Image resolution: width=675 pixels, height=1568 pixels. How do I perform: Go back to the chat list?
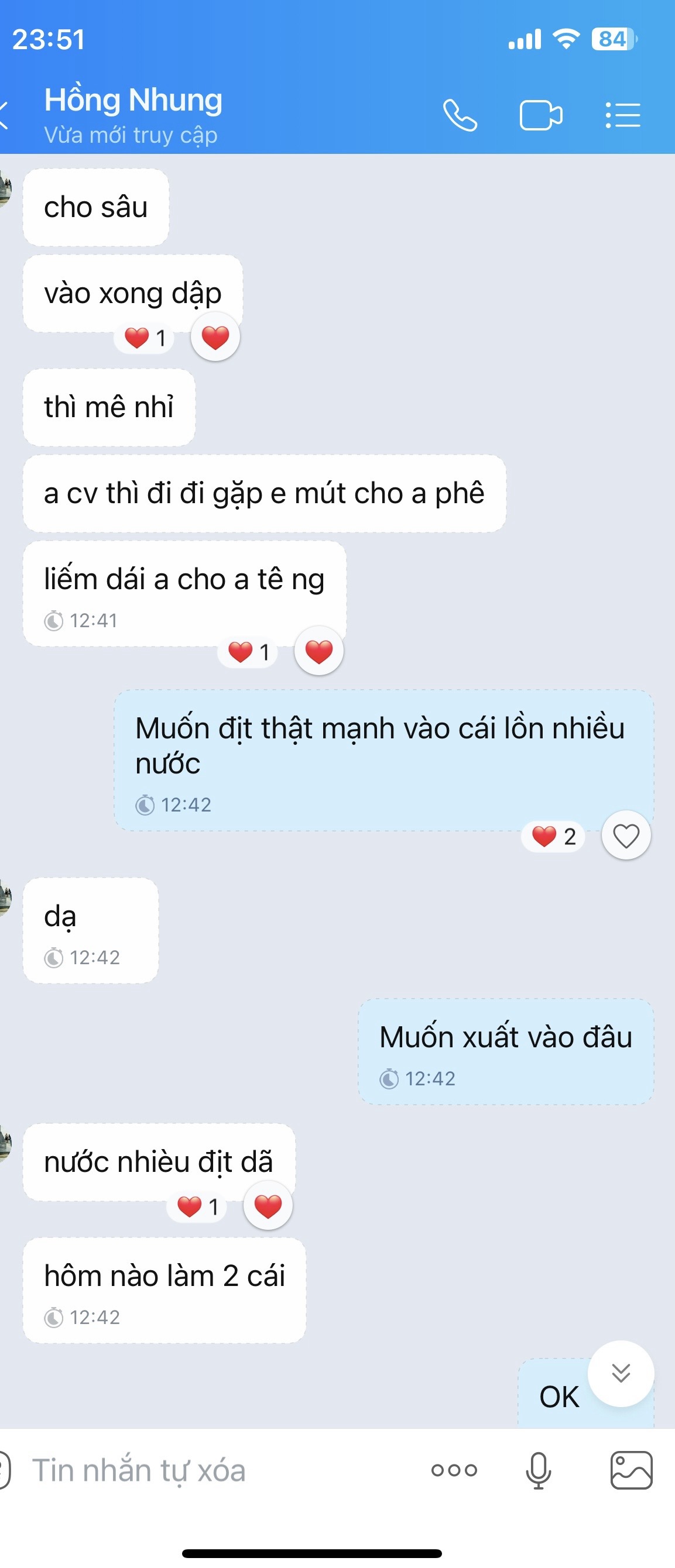pos(5,115)
